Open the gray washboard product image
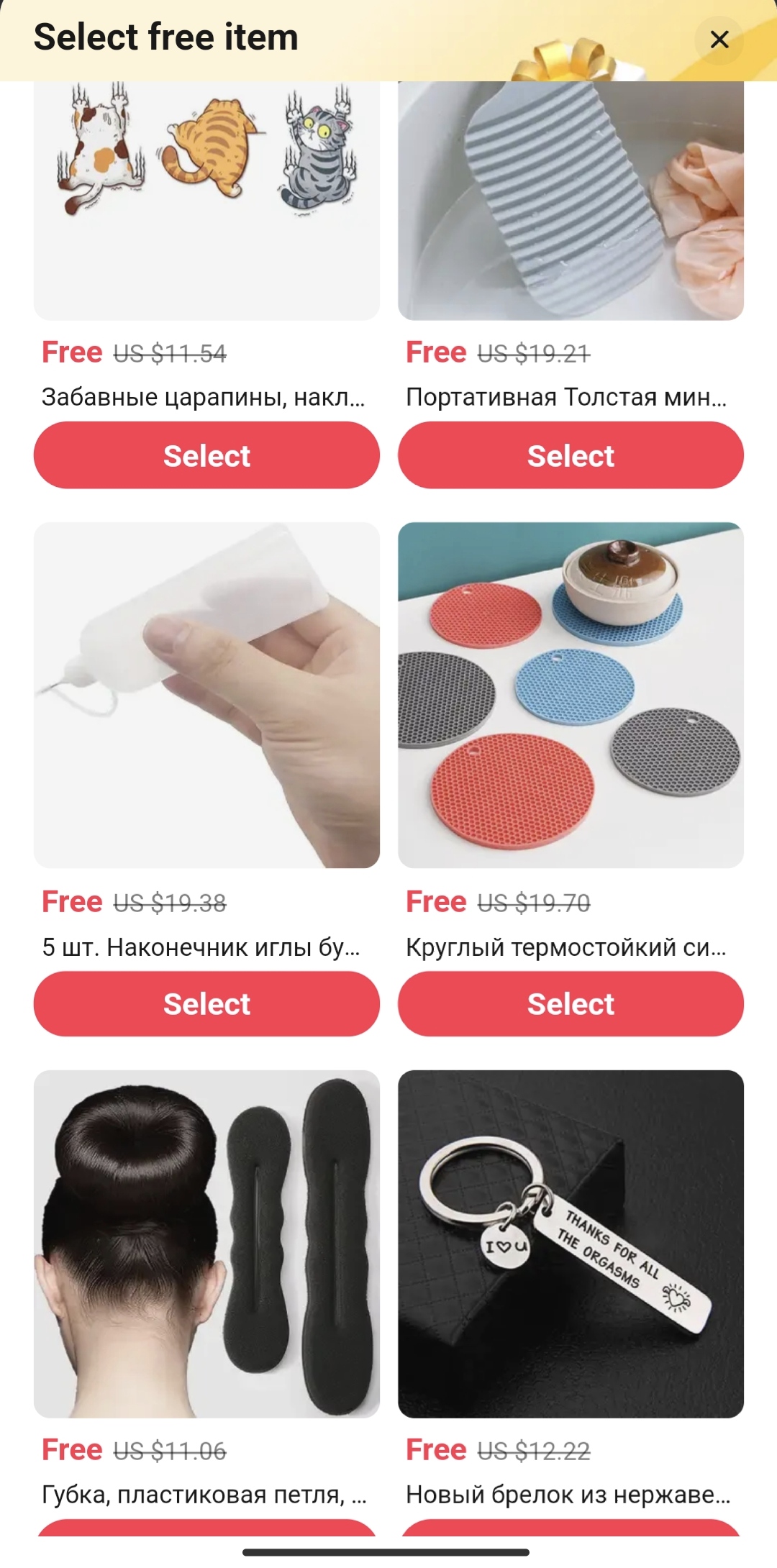 point(571,201)
